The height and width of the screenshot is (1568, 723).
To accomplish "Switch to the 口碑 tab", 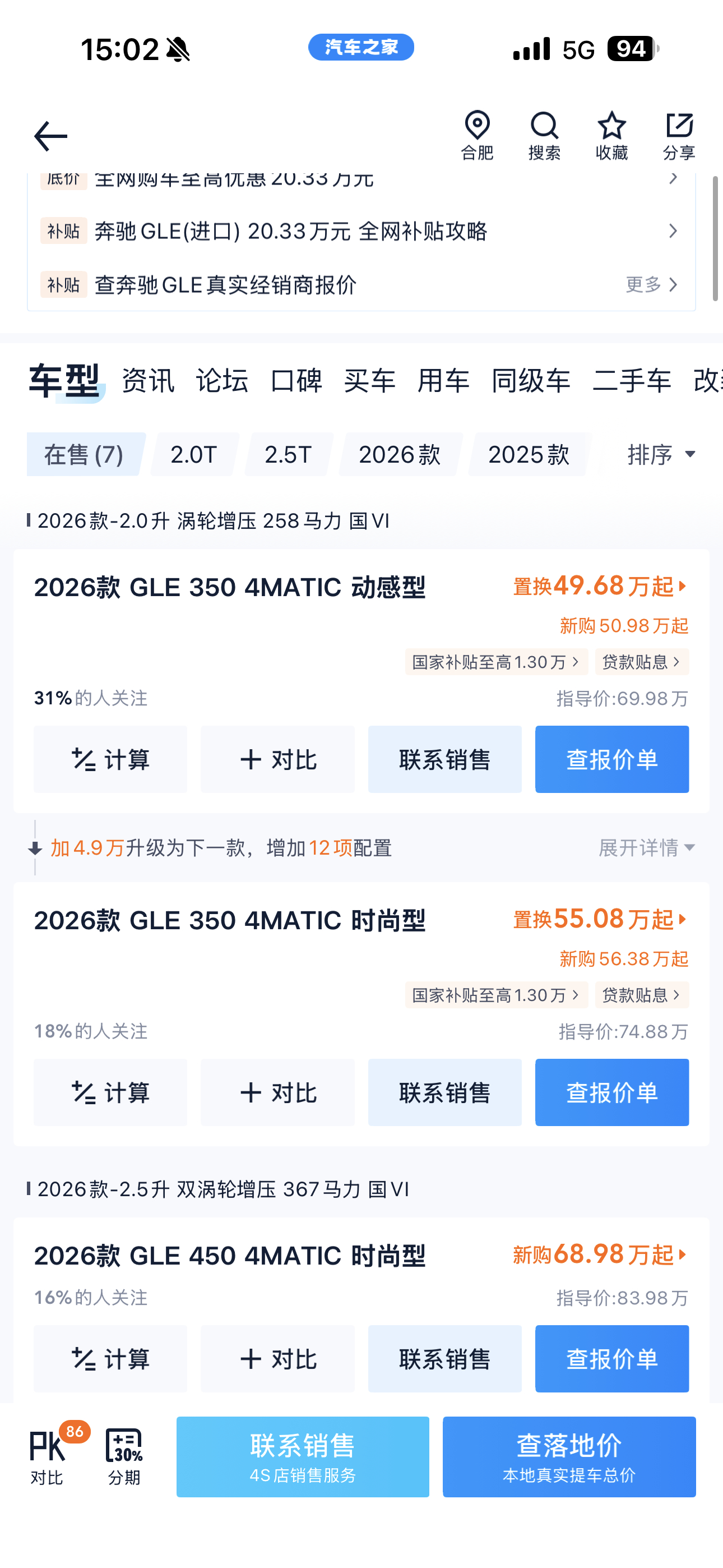I will coord(296,380).
